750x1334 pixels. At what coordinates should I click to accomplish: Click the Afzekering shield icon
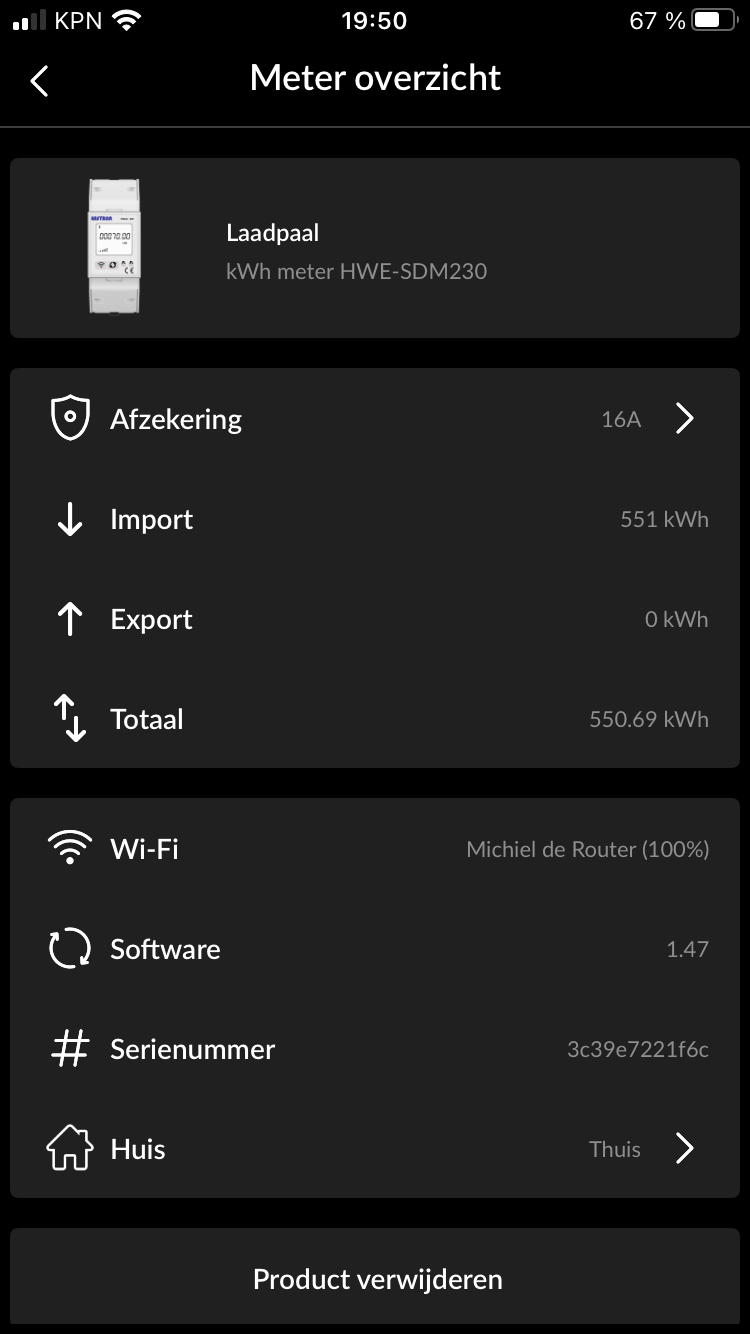(69, 418)
